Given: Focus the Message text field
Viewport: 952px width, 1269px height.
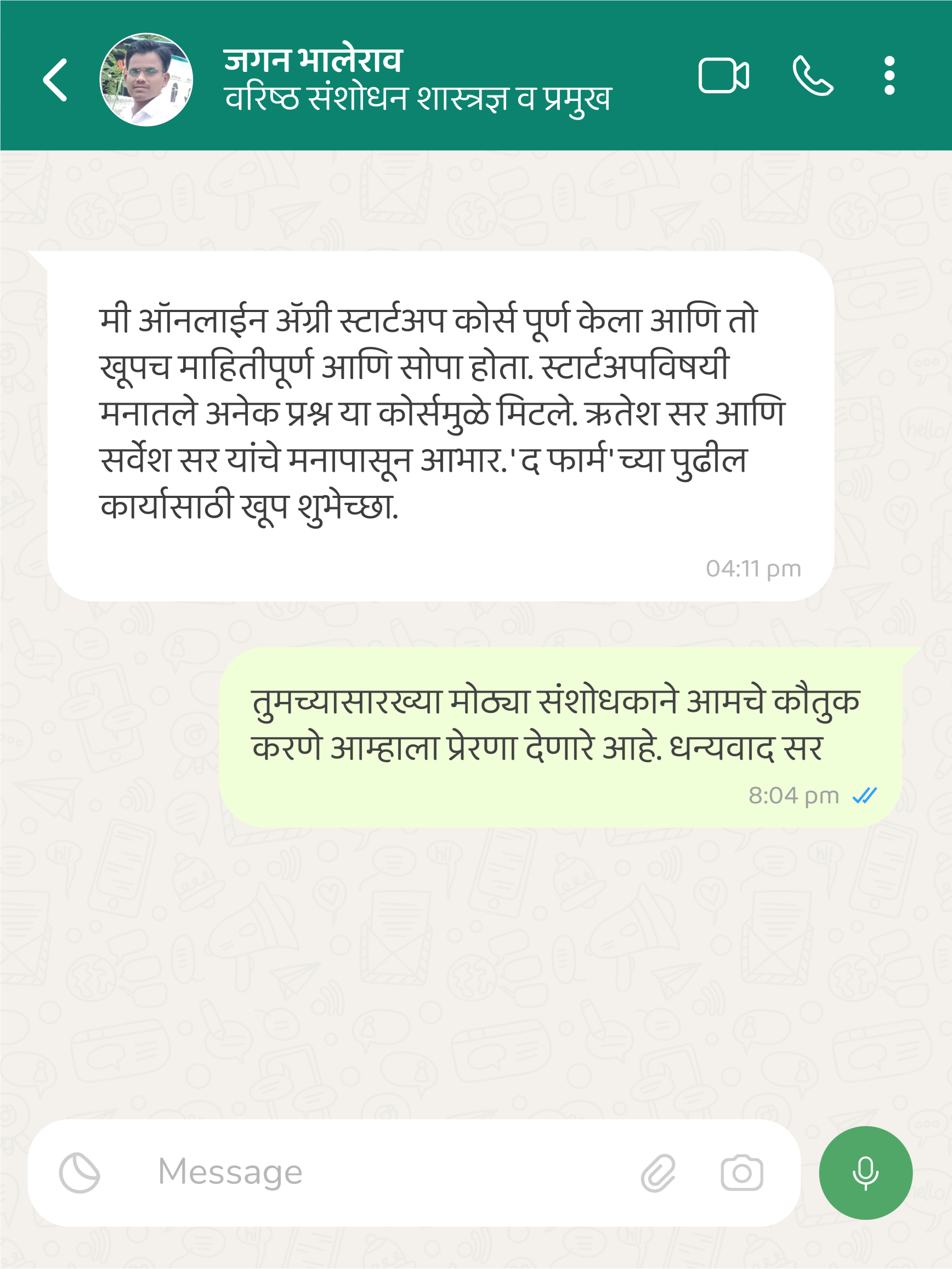Looking at the screenshot, I should [x=373, y=1172].
